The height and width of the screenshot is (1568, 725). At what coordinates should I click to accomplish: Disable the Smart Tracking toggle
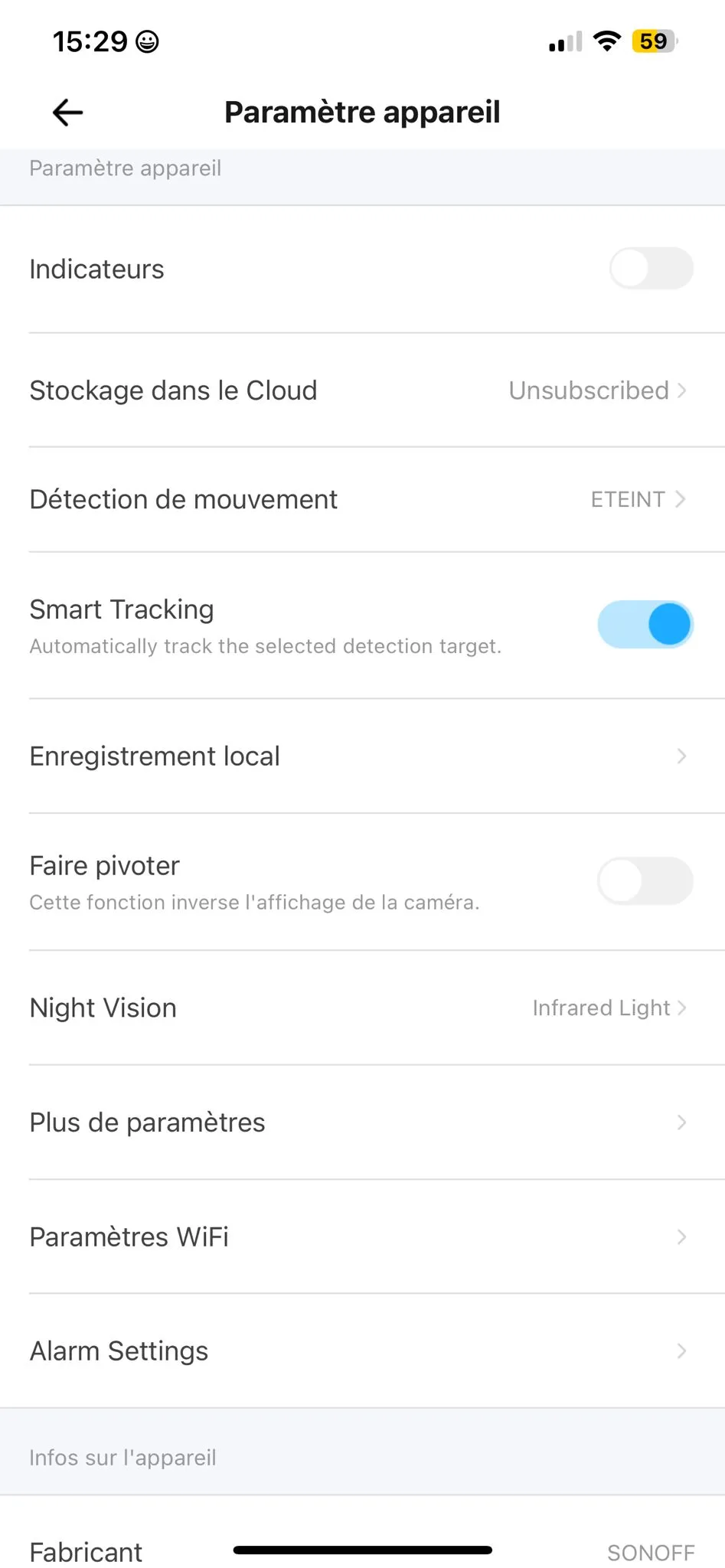[645, 625]
